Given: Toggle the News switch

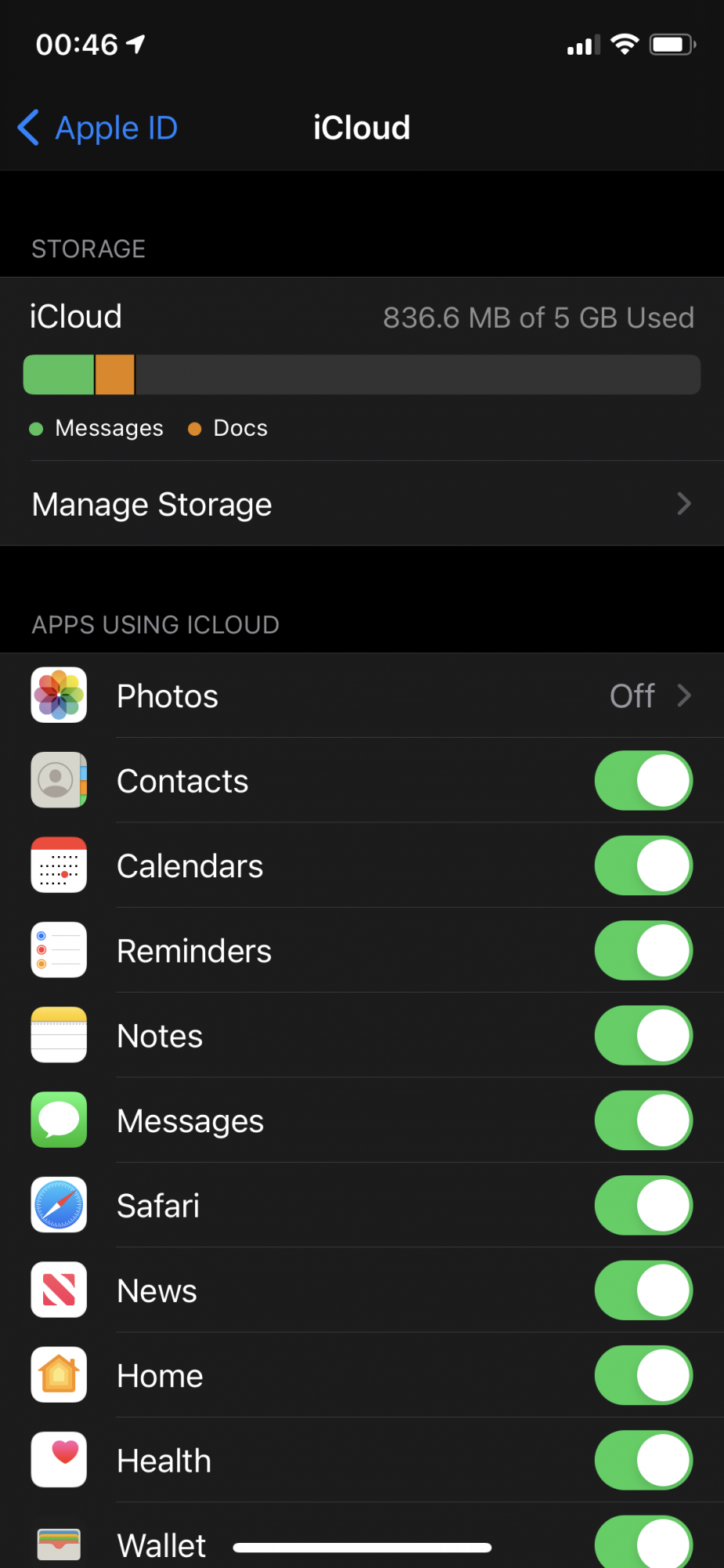Looking at the screenshot, I should tap(643, 1290).
